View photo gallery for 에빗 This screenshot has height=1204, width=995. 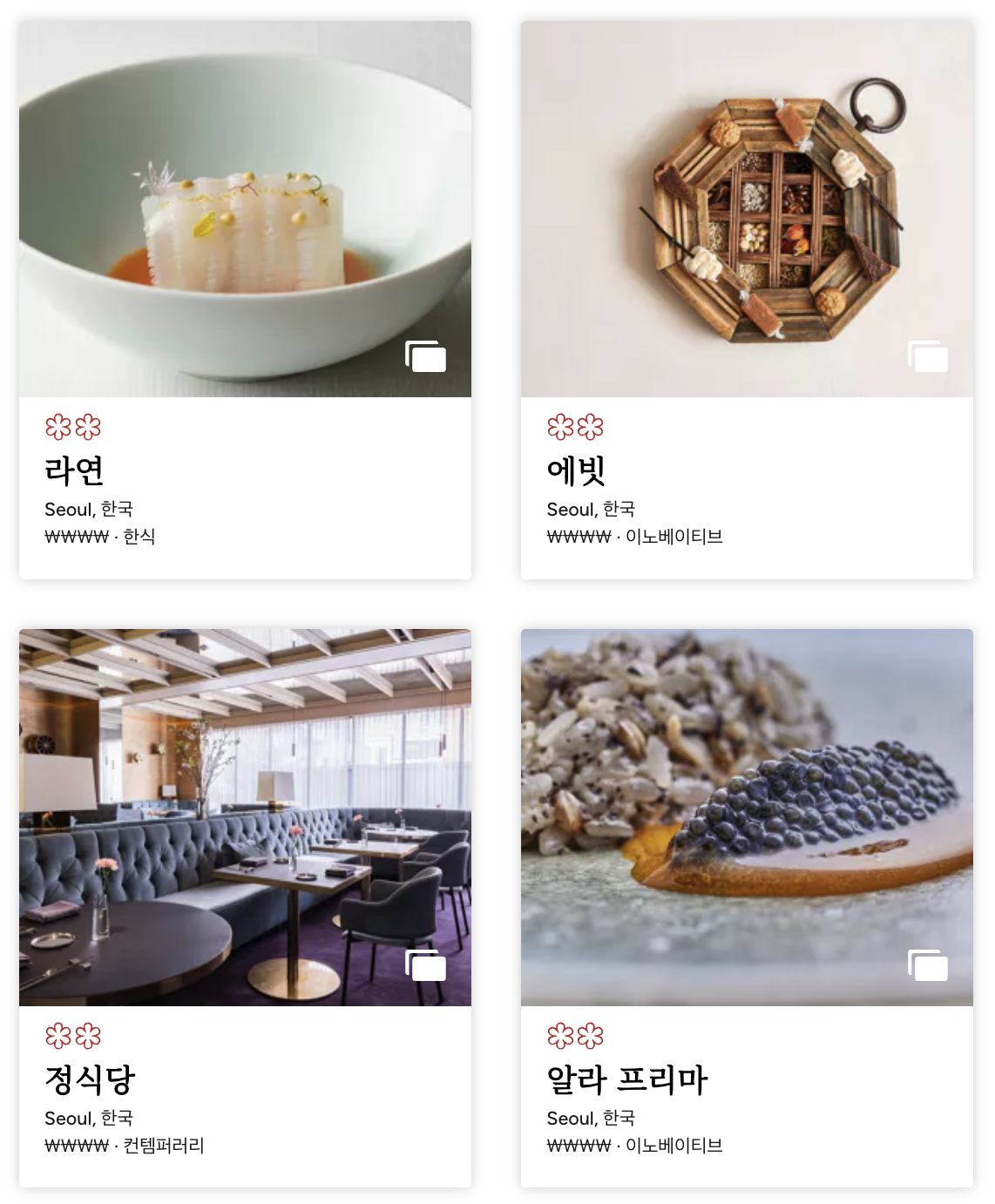point(928,357)
